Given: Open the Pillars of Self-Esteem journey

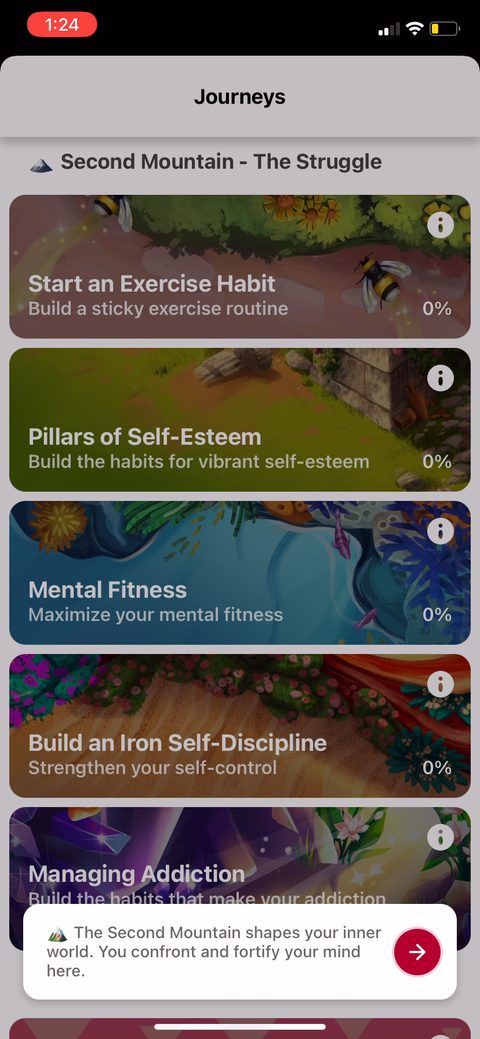Looking at the screenshot, I should tap(240, 419).
